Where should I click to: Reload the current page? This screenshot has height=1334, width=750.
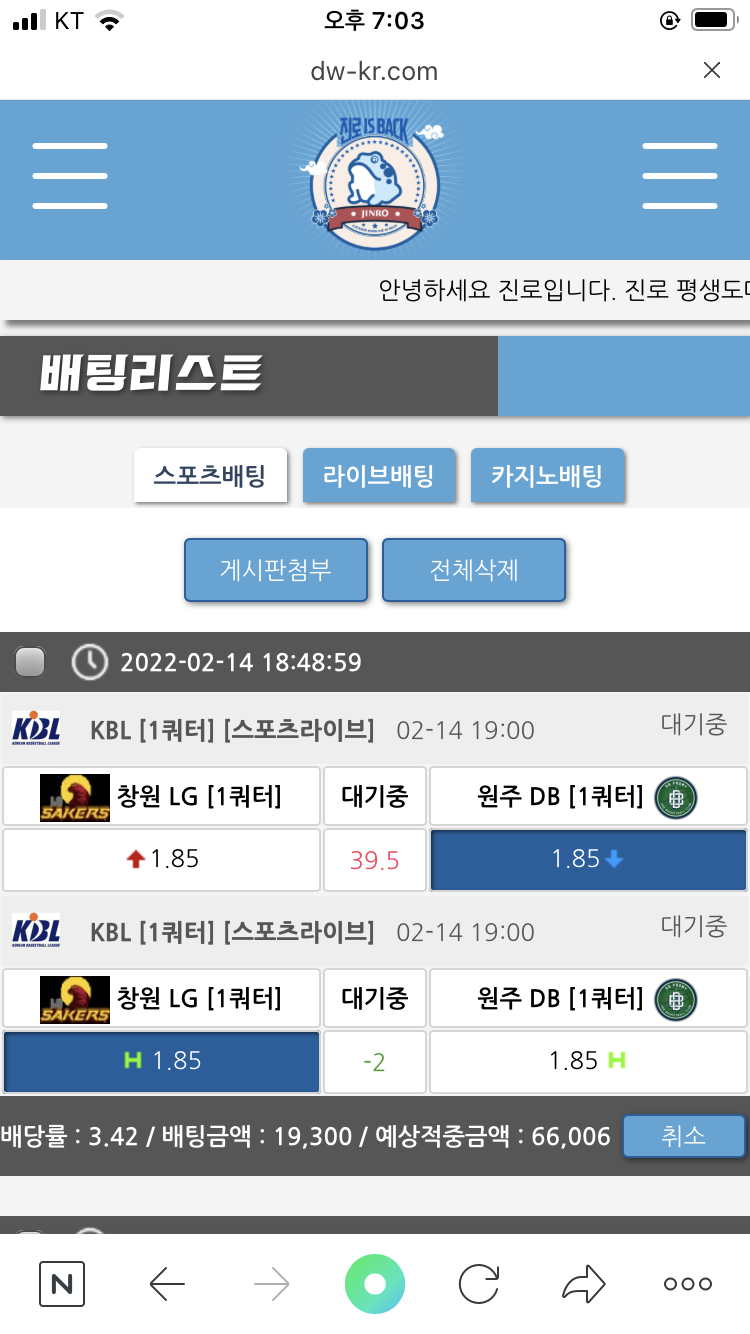click(x=479, y=1283)
